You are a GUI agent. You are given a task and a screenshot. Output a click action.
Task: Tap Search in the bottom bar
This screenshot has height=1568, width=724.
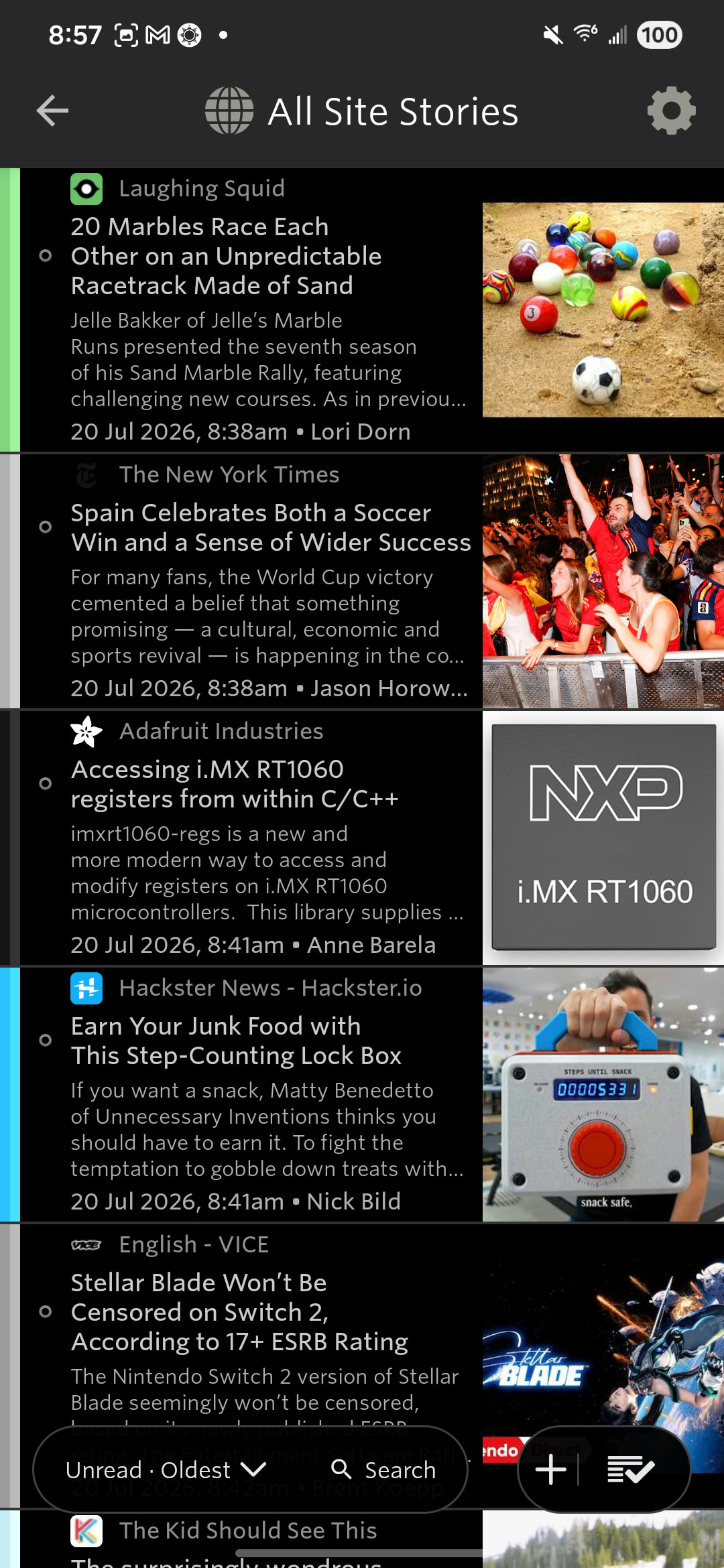383,1469
